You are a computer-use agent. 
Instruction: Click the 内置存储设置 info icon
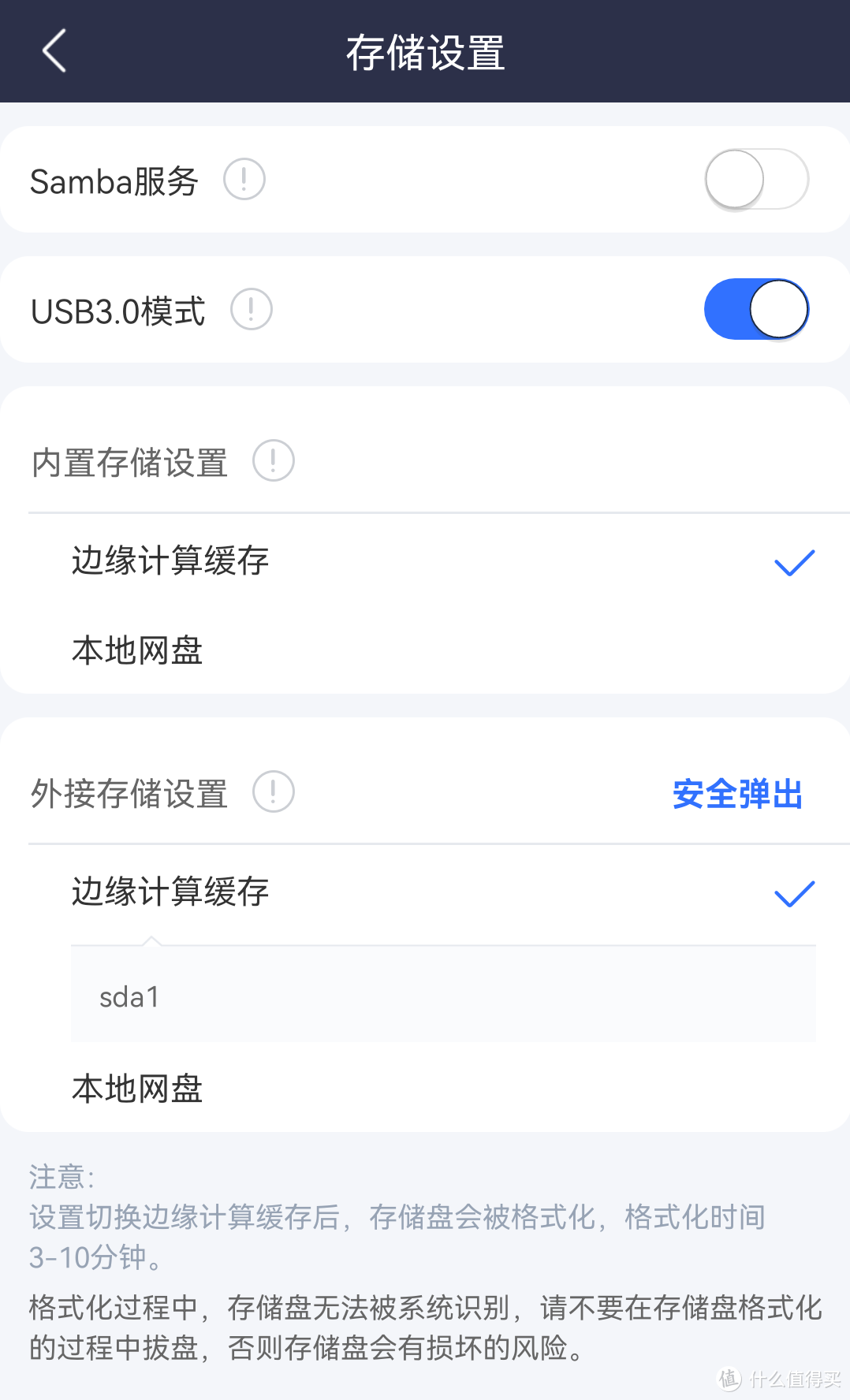tap(272, 460)
